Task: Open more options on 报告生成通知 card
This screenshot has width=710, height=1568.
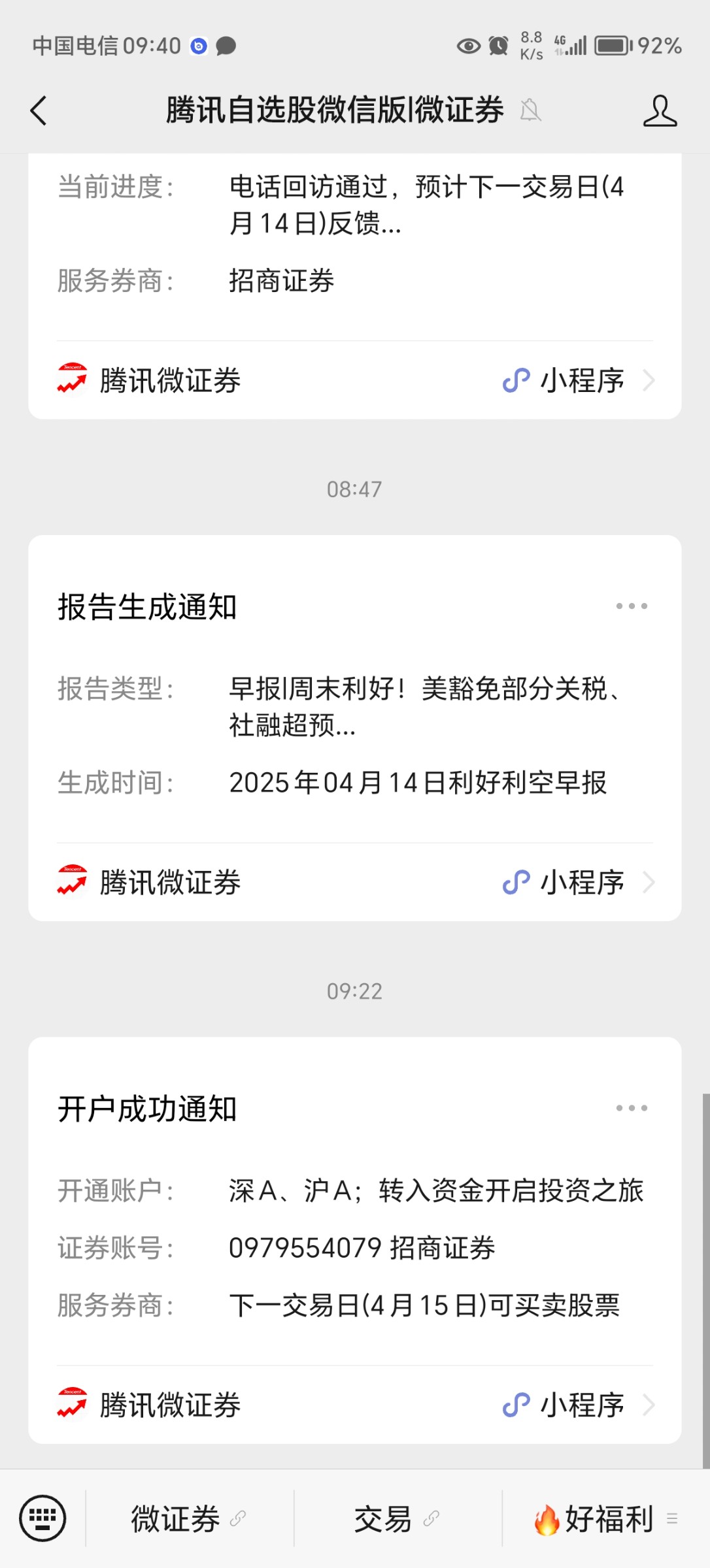Action: (x=631, y=606)
